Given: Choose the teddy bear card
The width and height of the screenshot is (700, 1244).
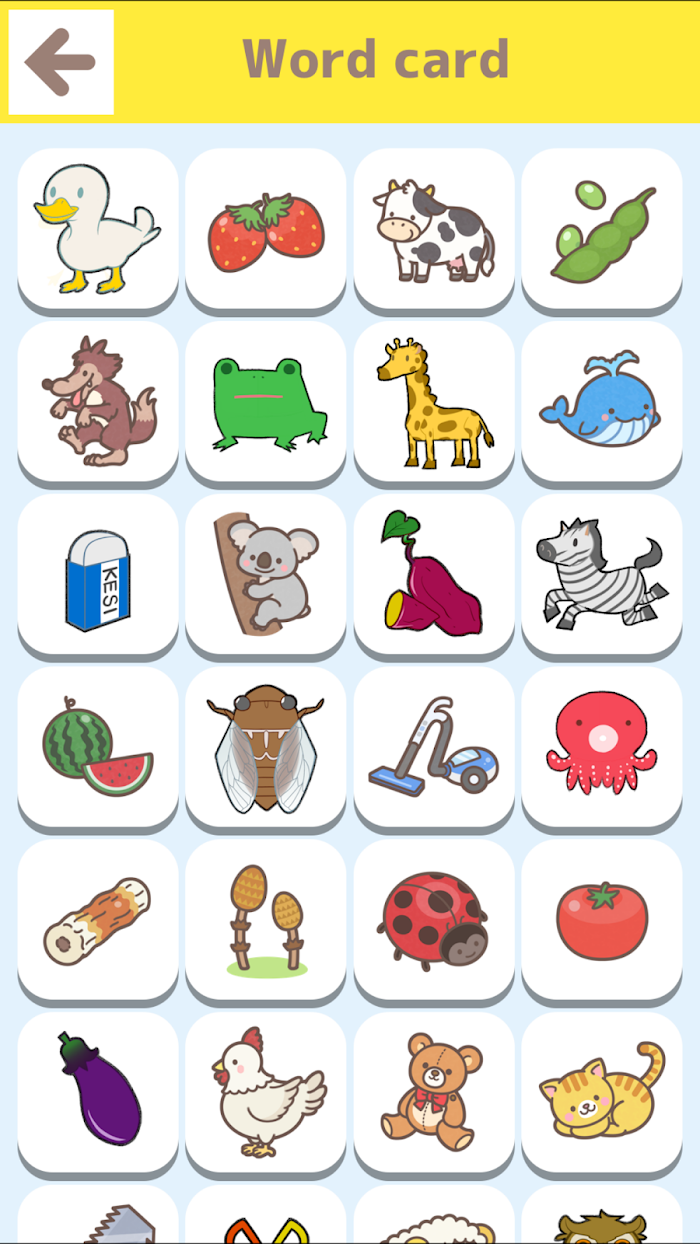Looking at the screenshot, I should click(x=434, y=1092).
